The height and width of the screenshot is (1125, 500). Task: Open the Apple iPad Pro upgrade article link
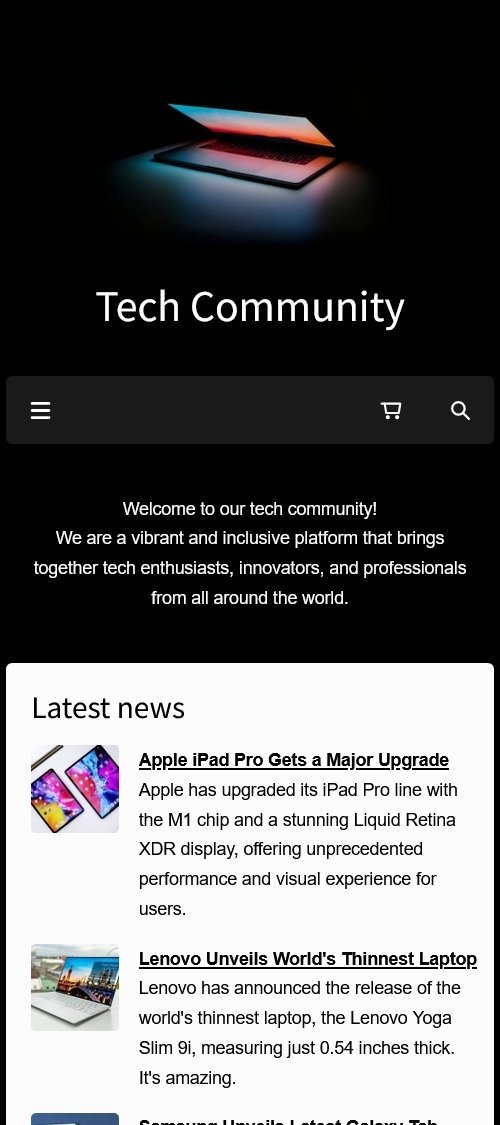293,760
